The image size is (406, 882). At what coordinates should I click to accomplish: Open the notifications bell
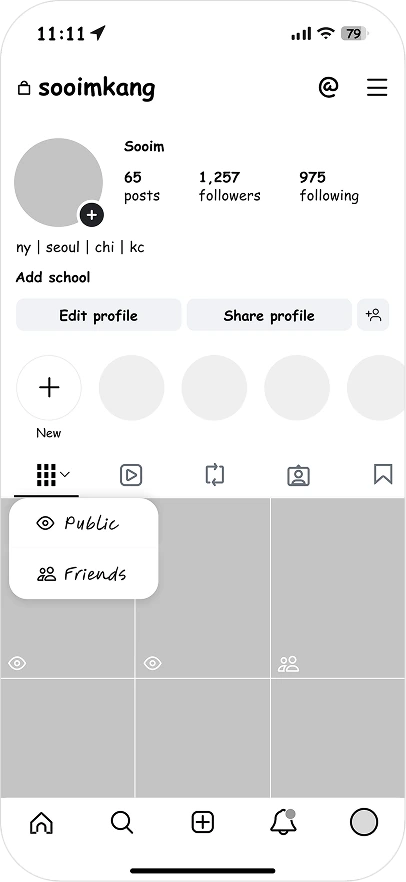coord(283,822)
